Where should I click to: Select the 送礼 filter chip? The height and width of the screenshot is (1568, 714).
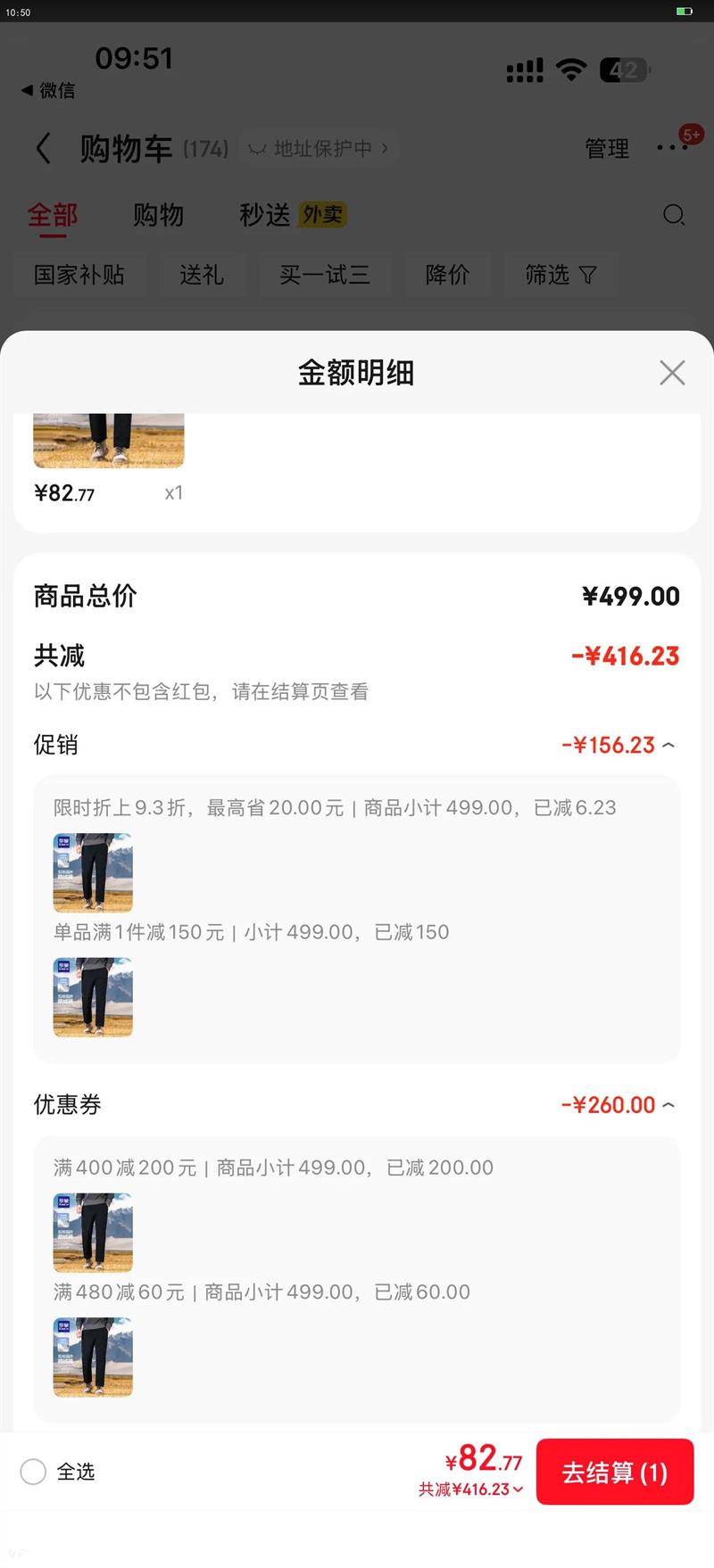click(202, 275)
